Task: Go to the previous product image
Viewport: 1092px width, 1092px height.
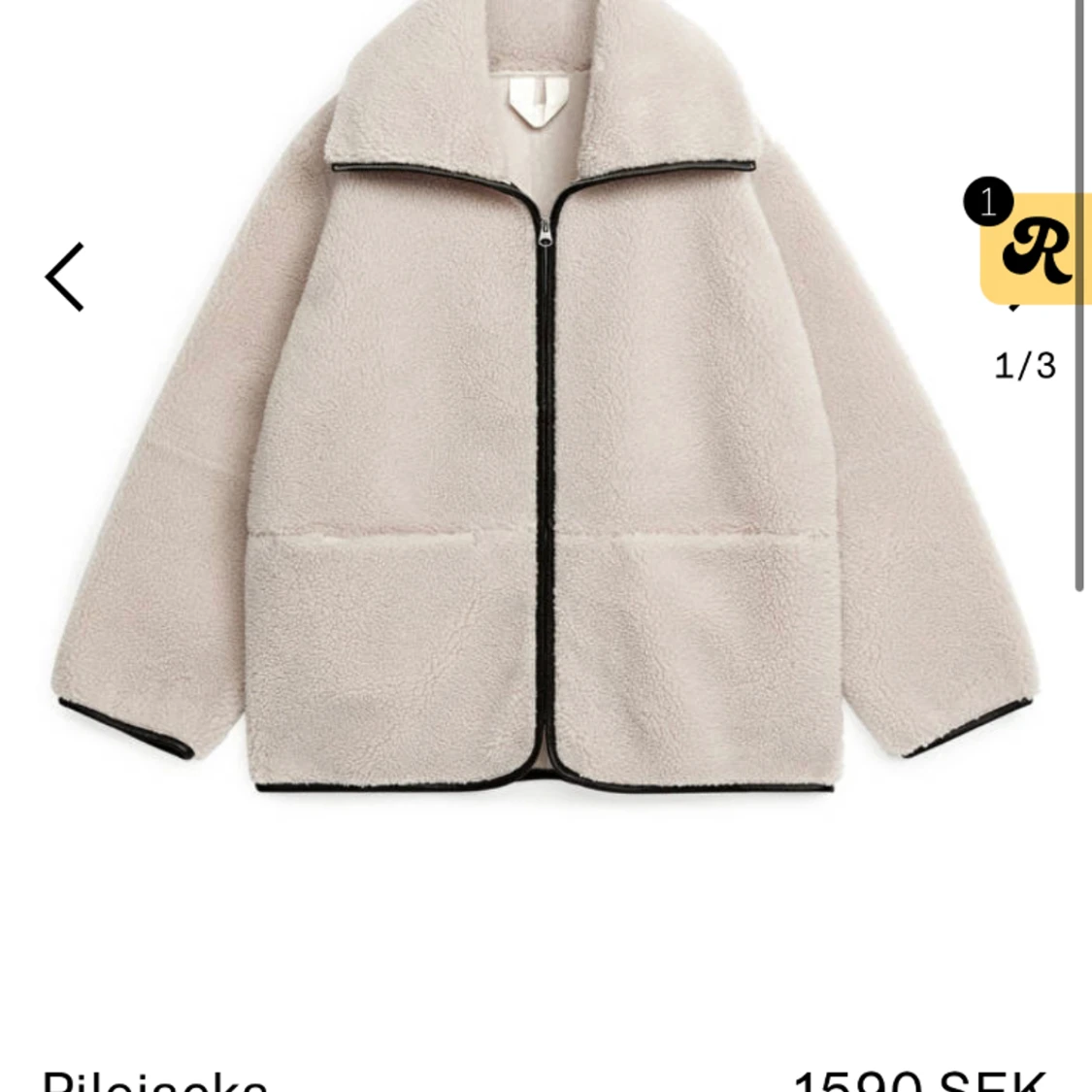Action: click(x=66, y=278)
